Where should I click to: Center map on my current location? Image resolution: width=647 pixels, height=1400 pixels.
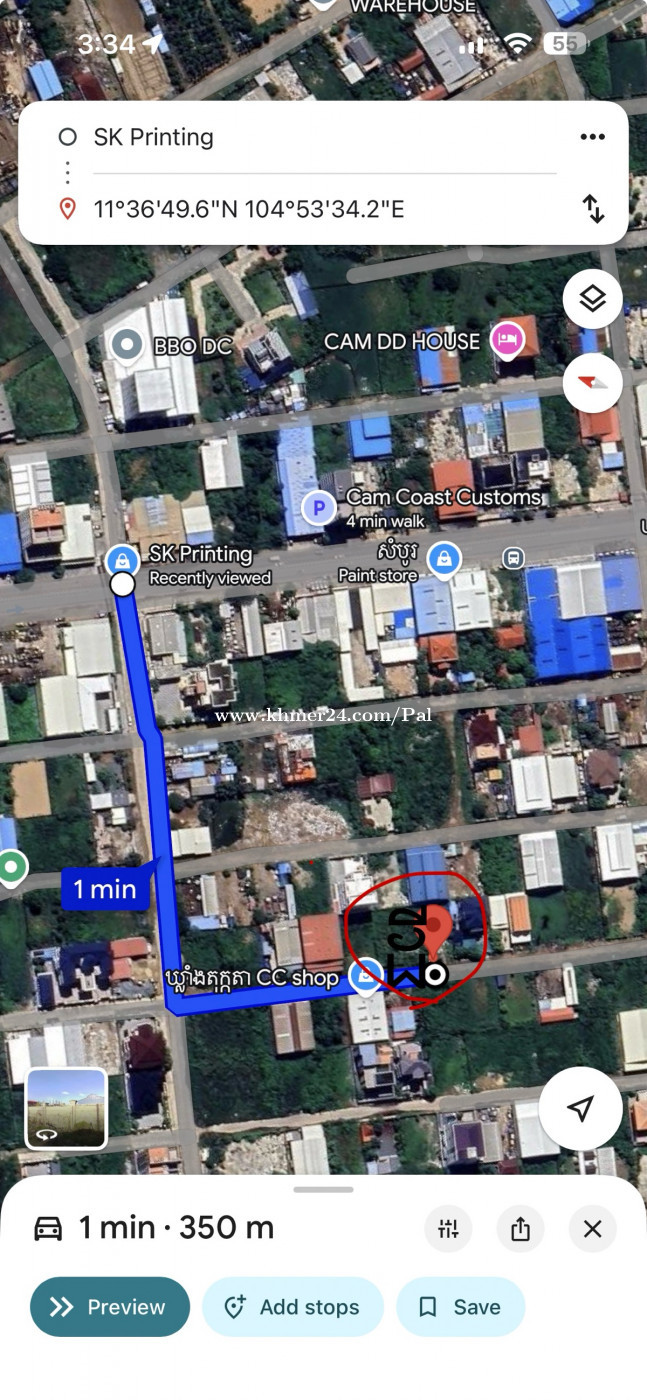[580, 1108]
